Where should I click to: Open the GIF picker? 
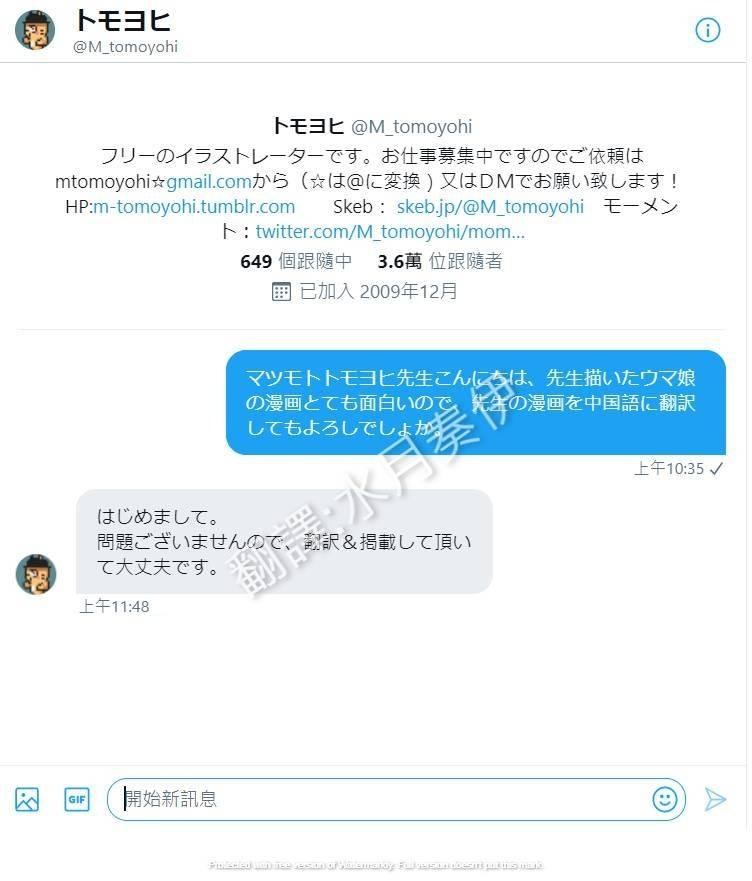77,799
